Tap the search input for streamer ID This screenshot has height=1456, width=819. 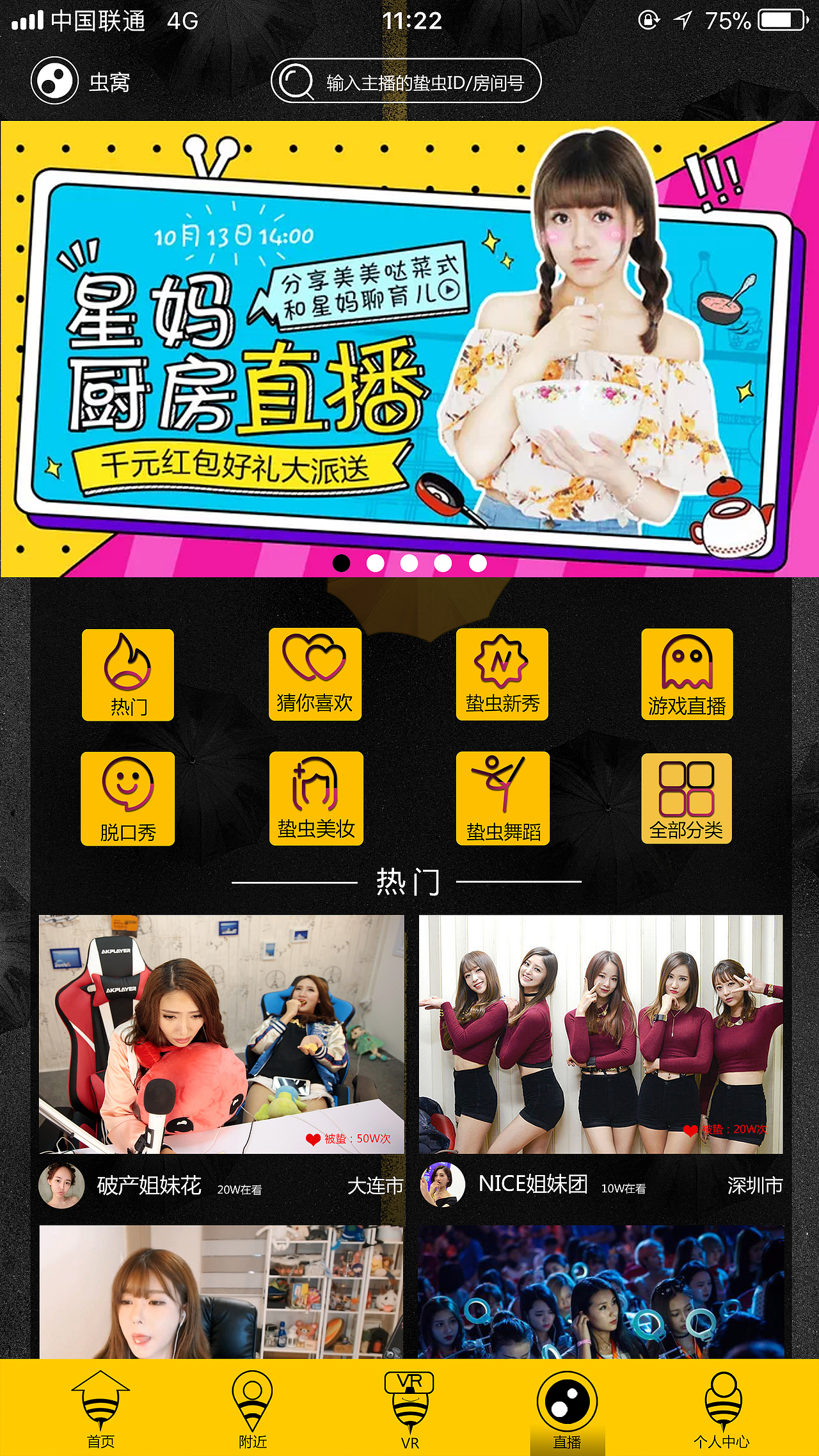[x=407, y=81]
